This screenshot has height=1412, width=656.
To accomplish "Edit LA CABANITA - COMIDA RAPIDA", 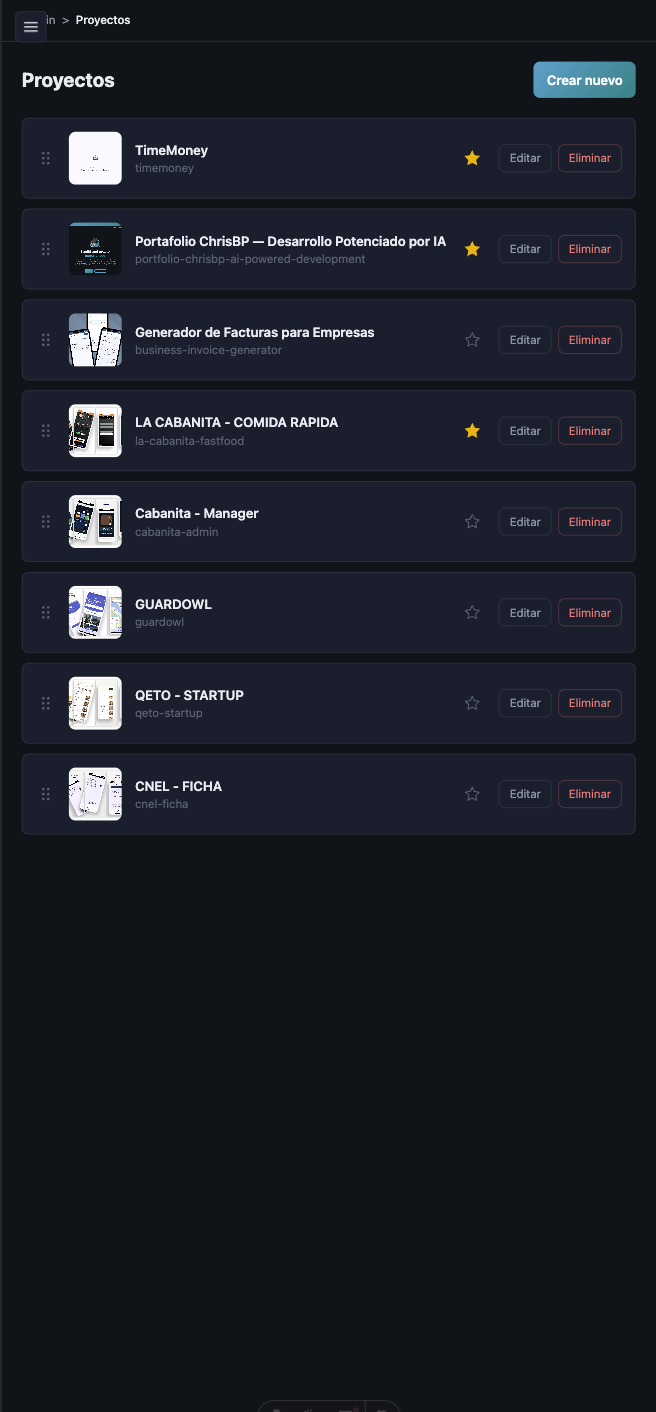I will point(525,431).
